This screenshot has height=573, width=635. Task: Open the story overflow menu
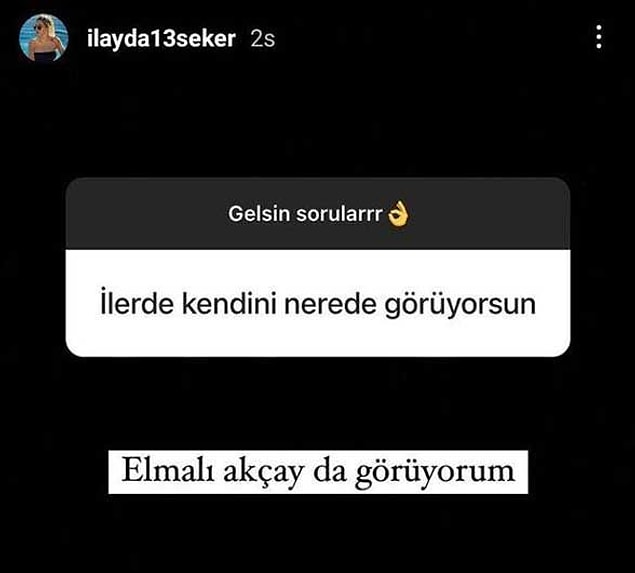[598, 38]
